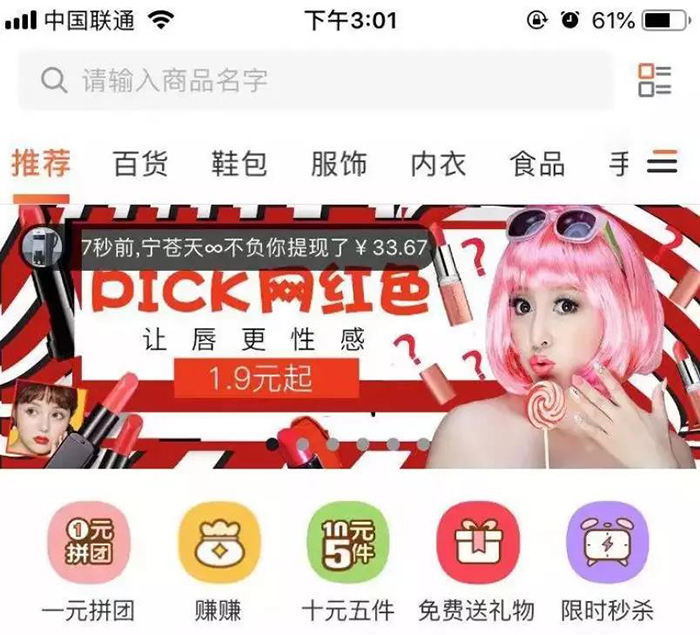Switch to the 推荐 tab
This screenshot has height=635, width=700.
(41, 163)
